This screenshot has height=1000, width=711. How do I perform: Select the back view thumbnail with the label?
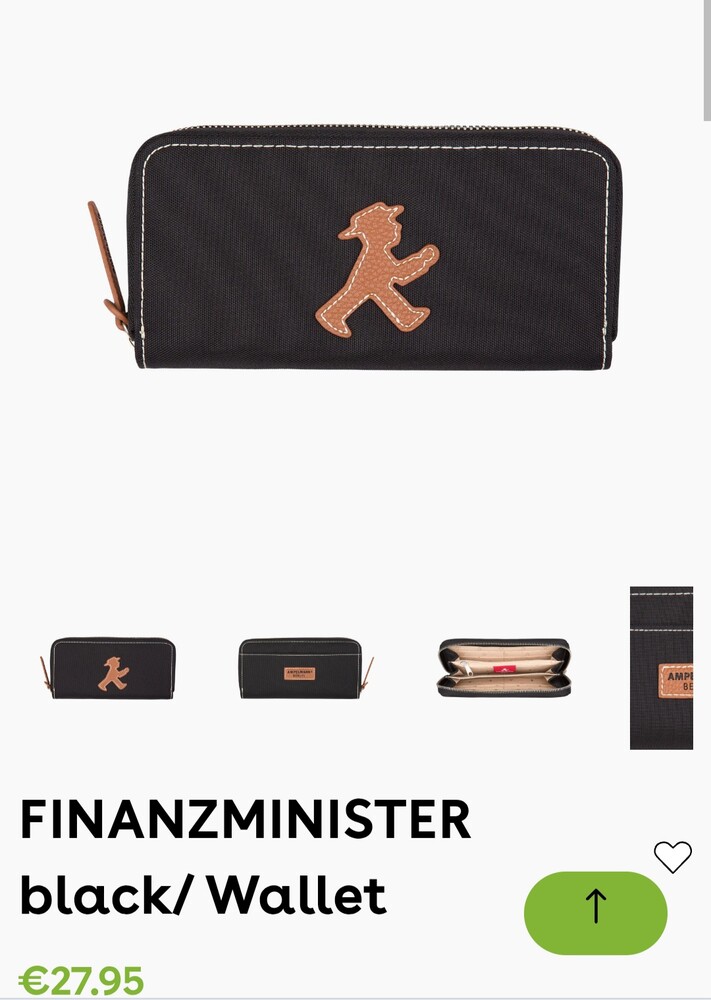click(x=301, y=668)
